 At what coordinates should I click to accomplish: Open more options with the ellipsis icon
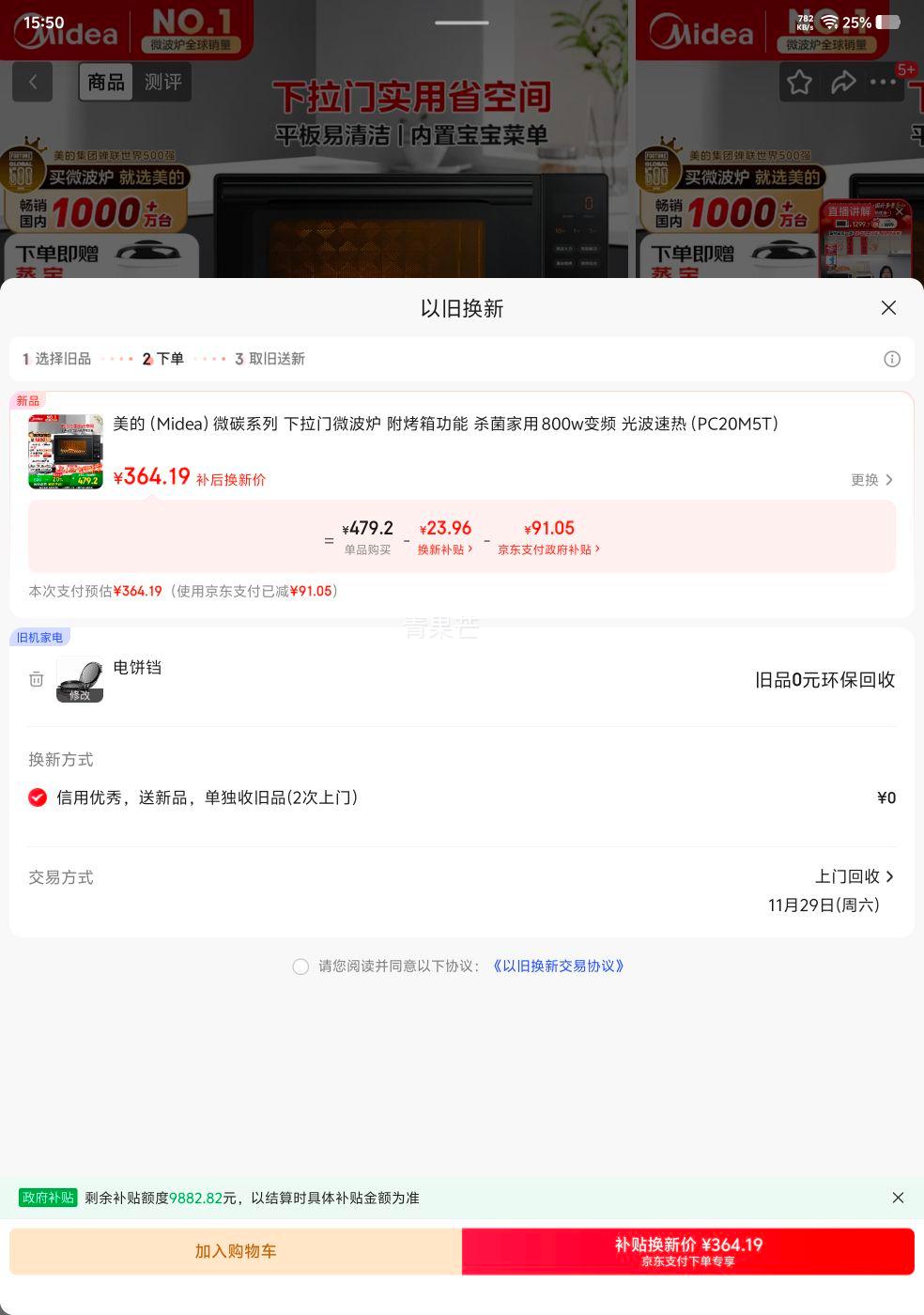pos(882,83)
